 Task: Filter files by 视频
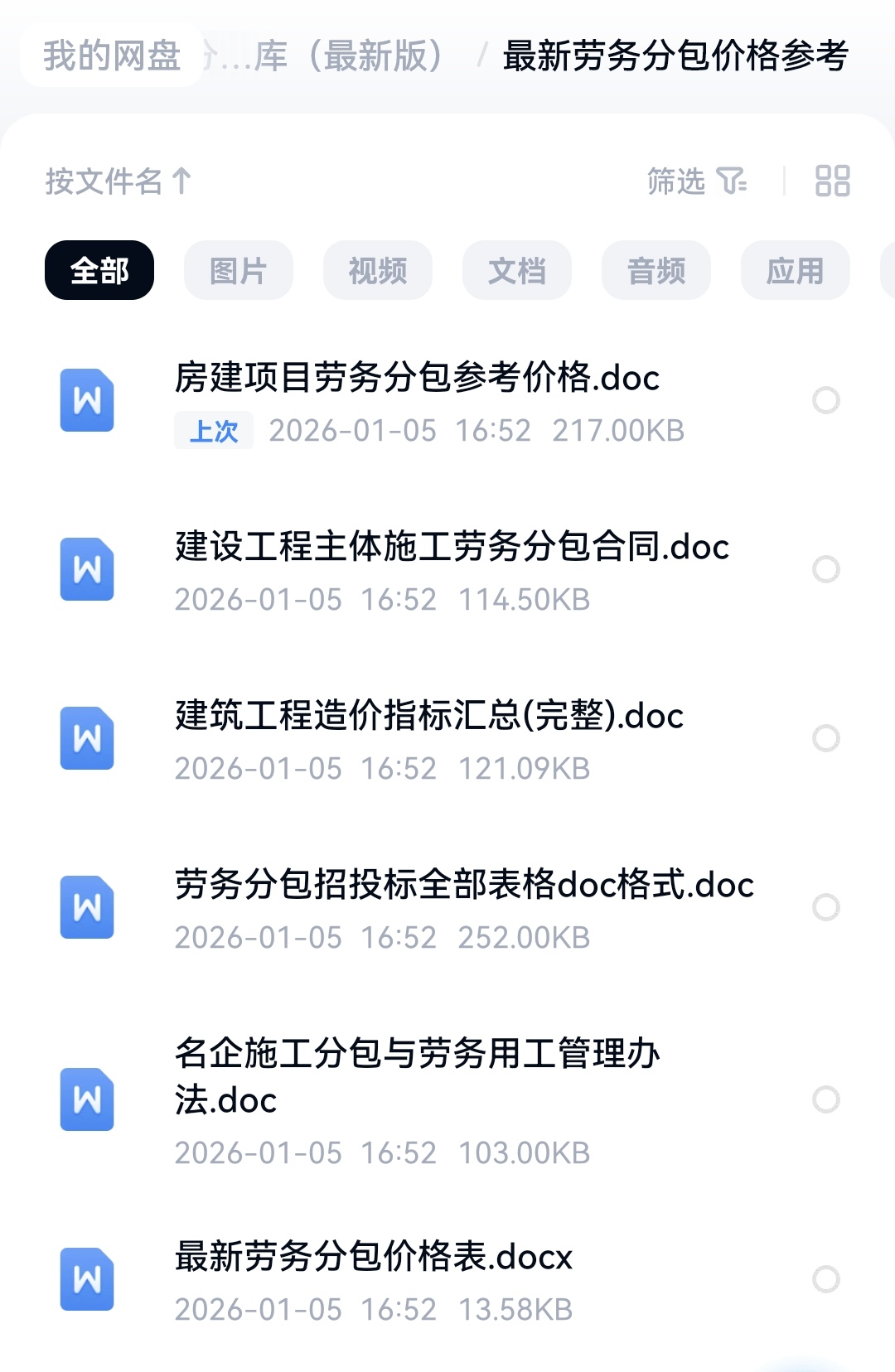point(378,271)
